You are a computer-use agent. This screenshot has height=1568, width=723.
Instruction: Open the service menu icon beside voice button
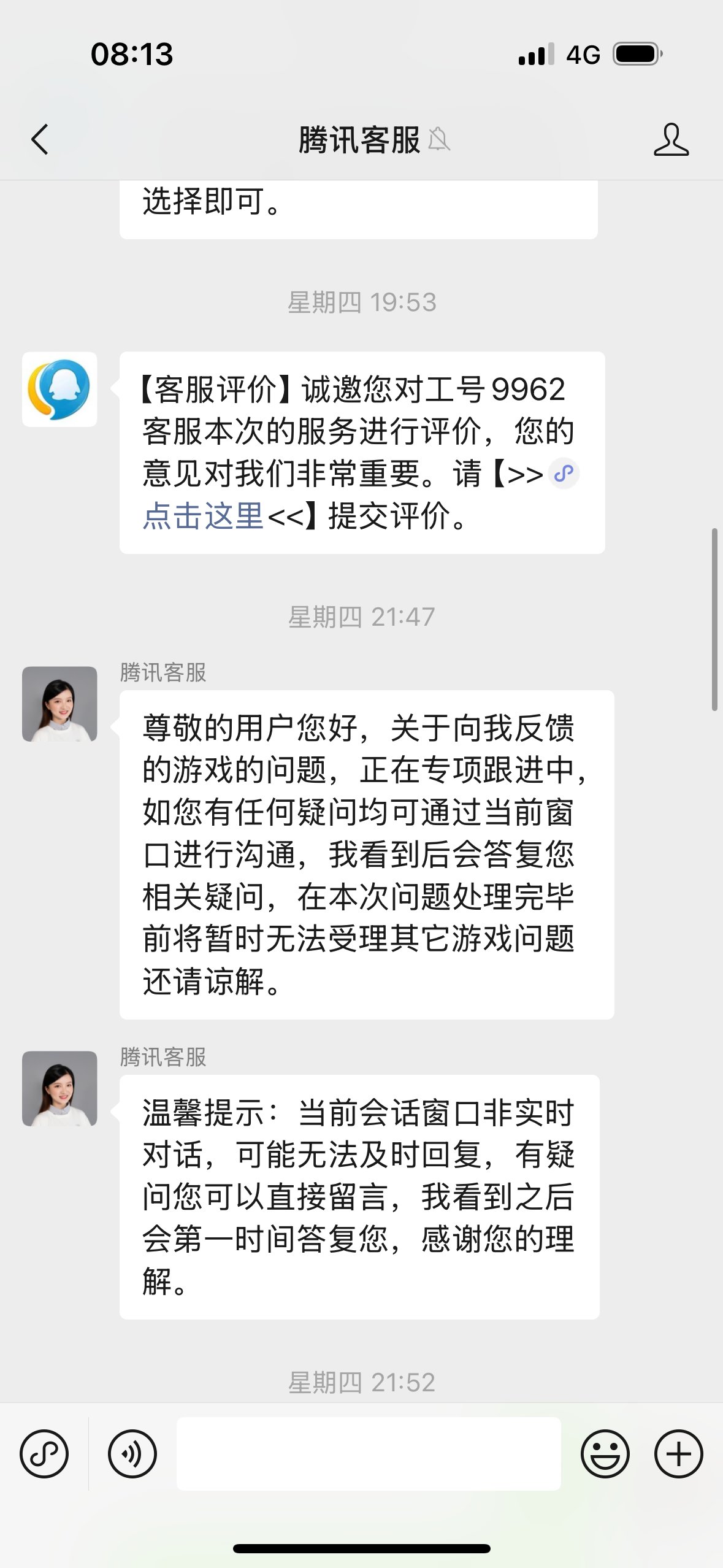point(44,1453)
